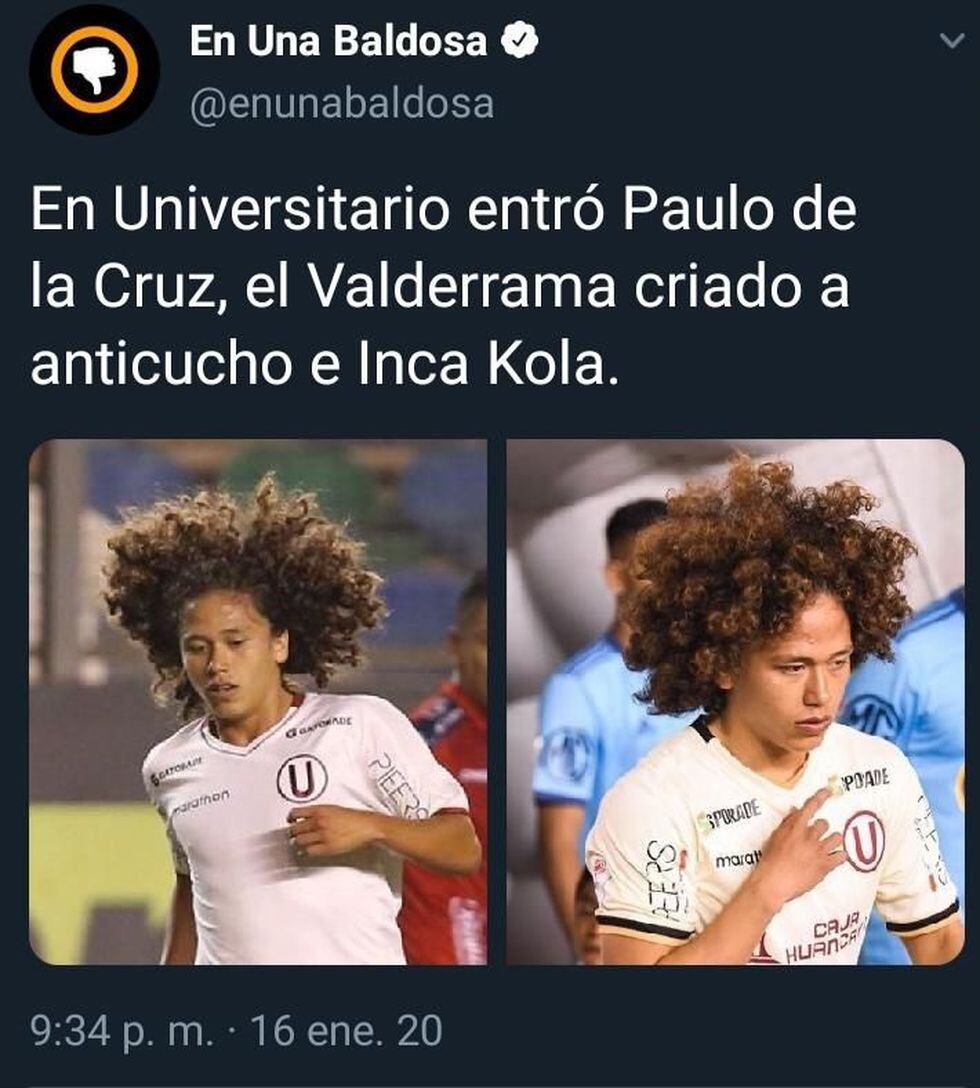This screenshot has width=980, height=1088.
Task: View the left photo of the tweet
Action: 258,702
